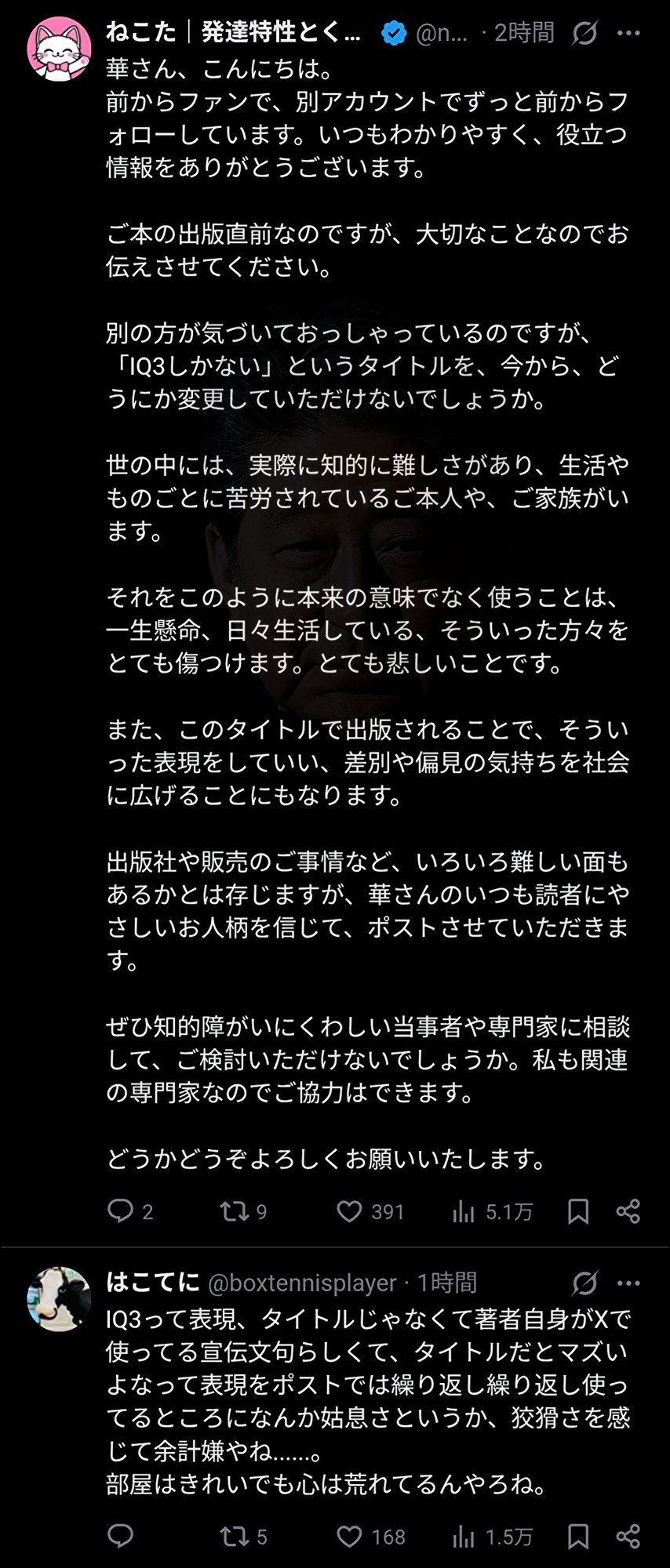
Task: Like ねこた's post
Action: tap(349, 1211)
